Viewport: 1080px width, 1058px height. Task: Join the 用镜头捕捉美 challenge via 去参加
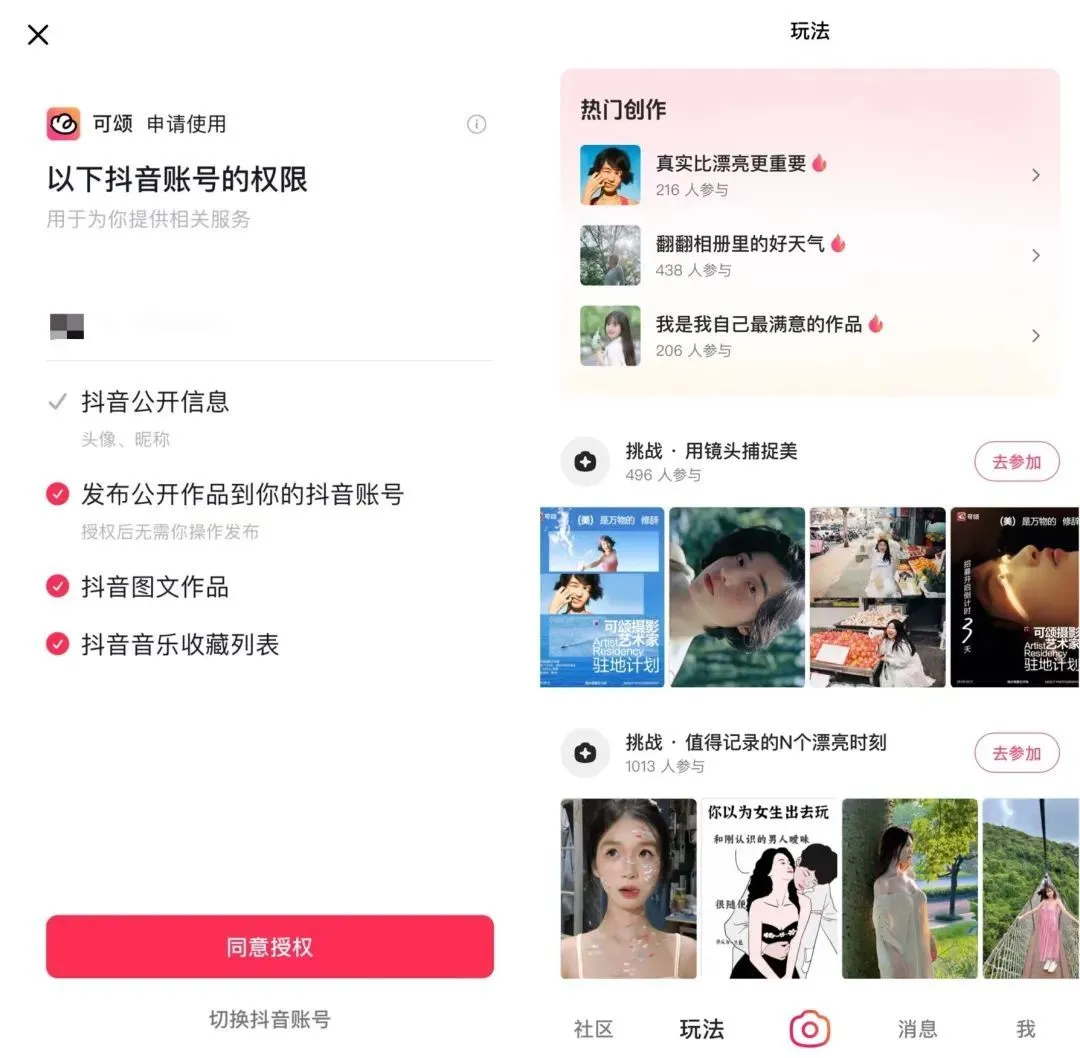coord(1016,462)
